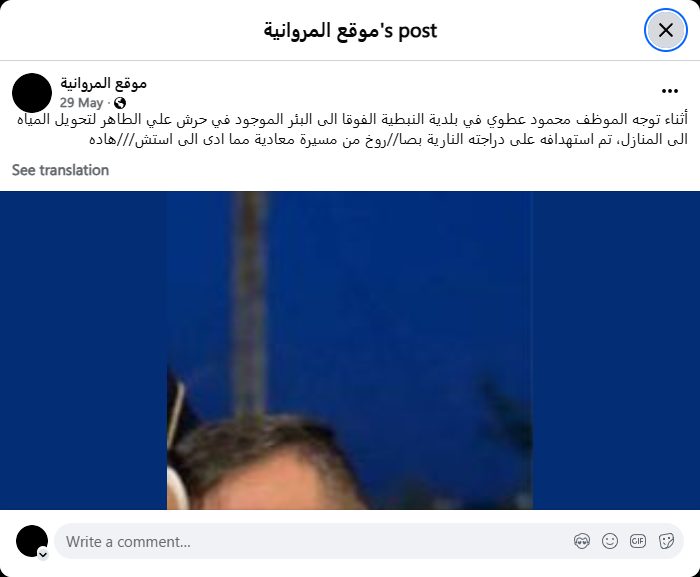Insert an avatar sticker in comment
700x577 pixels.
(x=582, y=541)
